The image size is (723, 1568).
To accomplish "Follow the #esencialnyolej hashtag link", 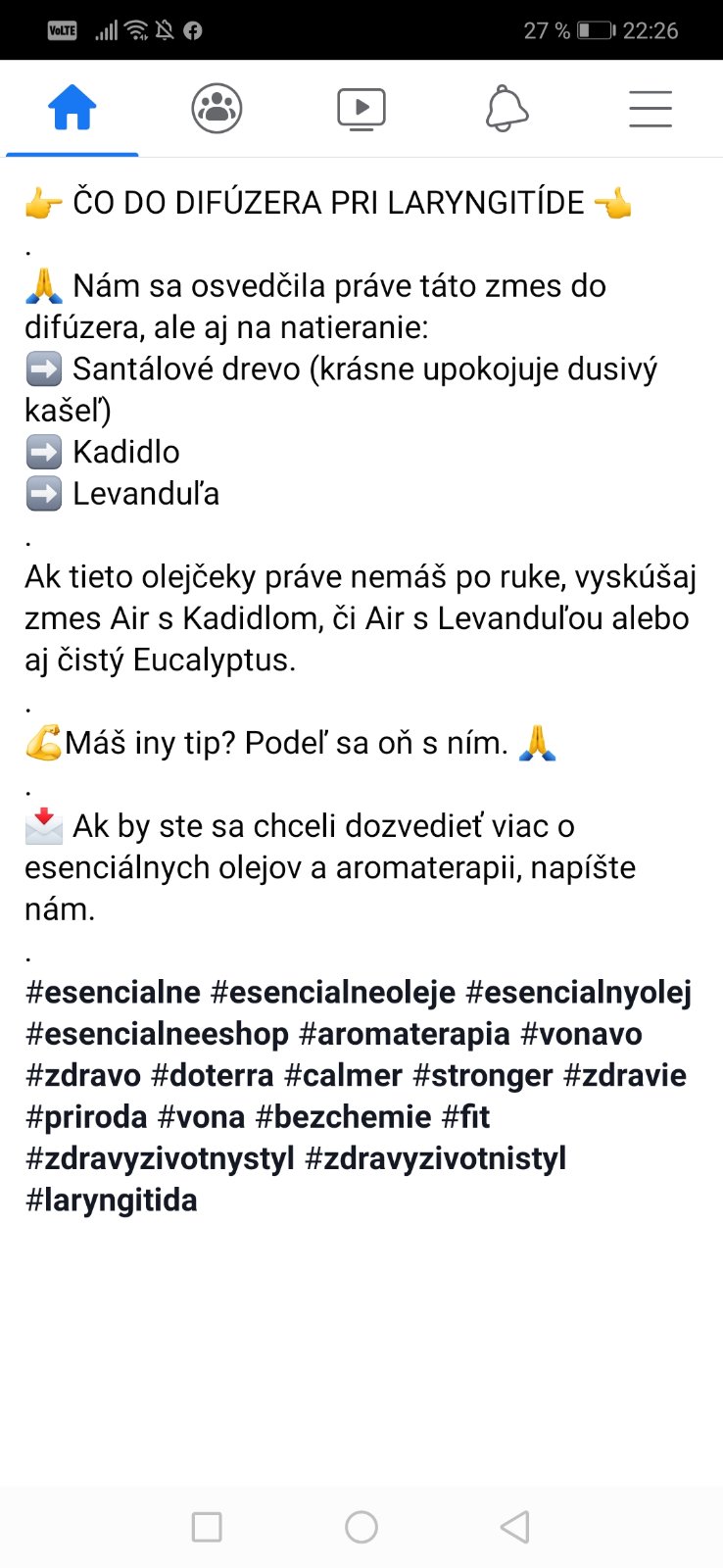I will (578, 992).
